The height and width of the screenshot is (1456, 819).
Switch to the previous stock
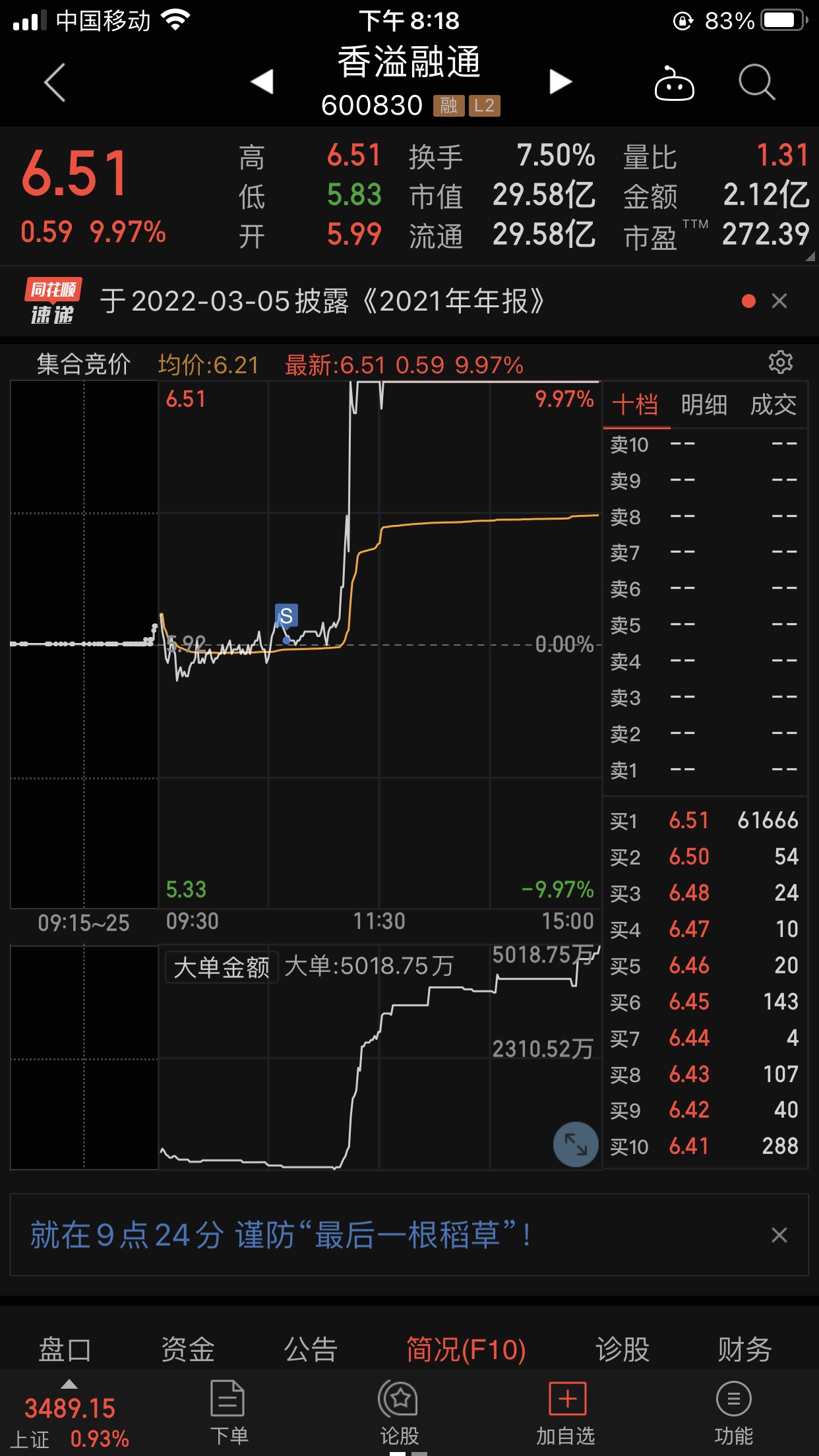tap(262, 82)
